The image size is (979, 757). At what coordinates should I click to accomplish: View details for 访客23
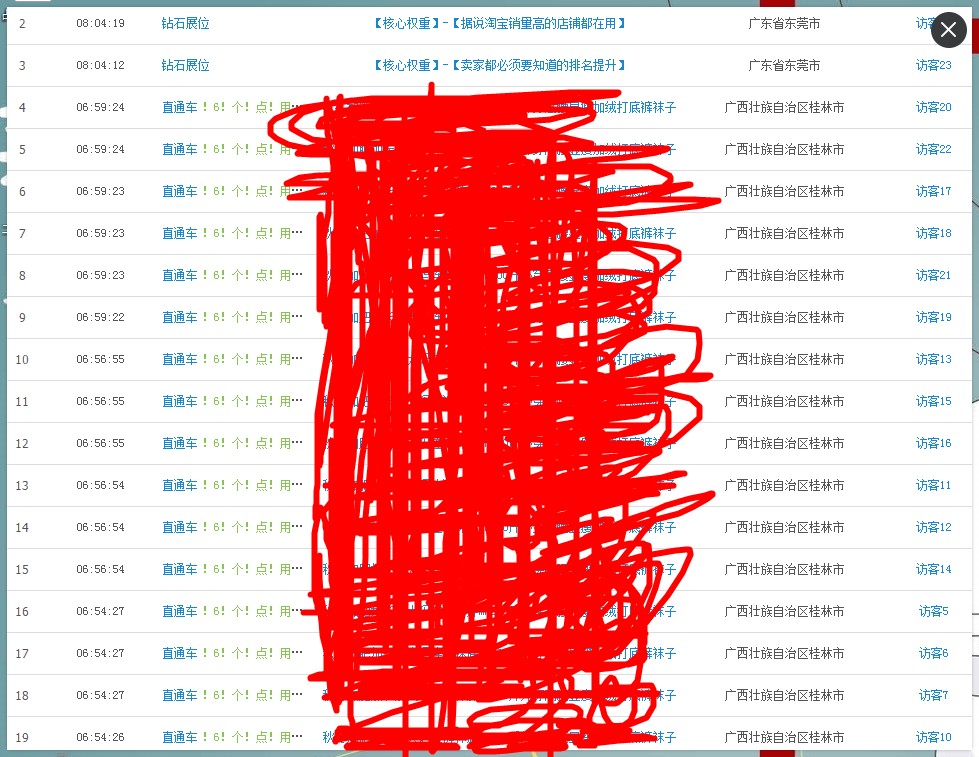[x=933, y=65]
